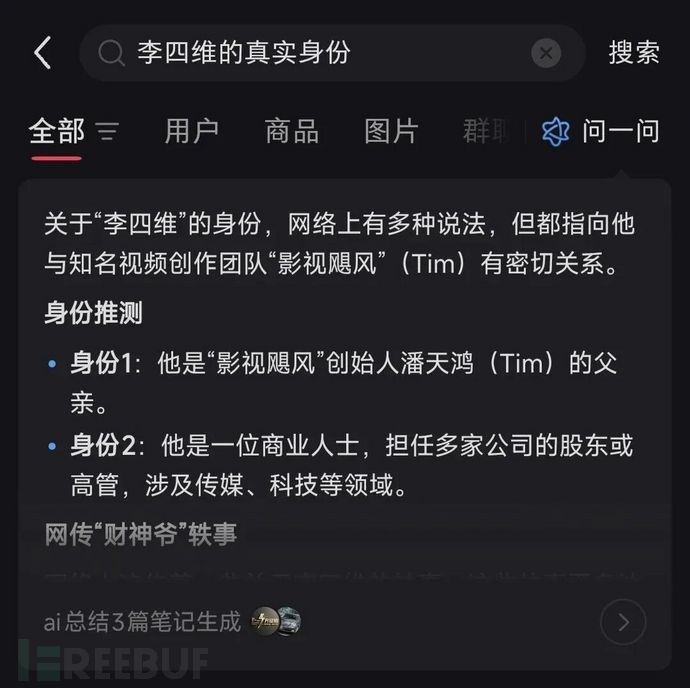Open the filter icon beside 全部

point(106,132)
